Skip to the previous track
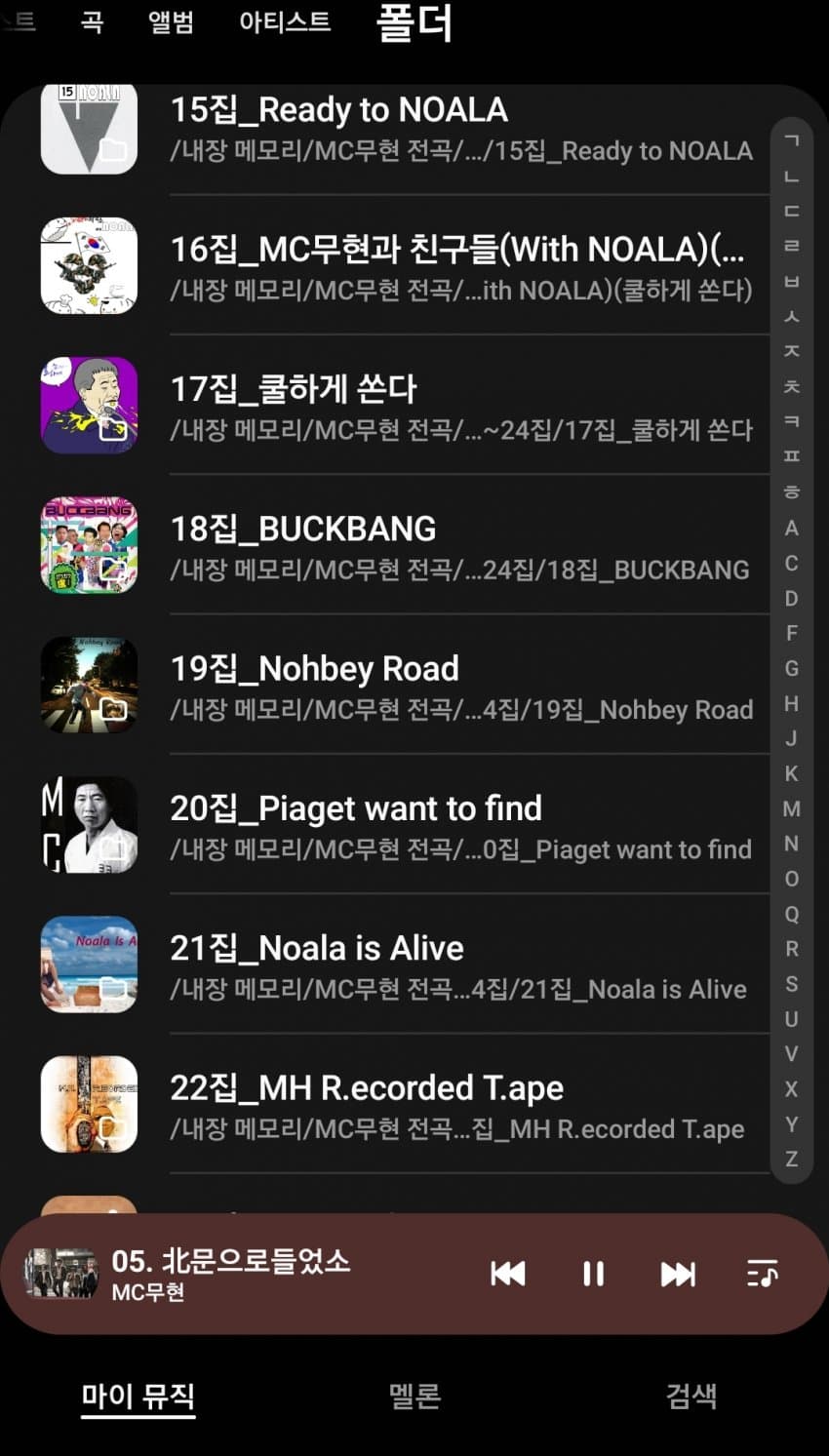The image size is (829, 1456). tap(508, 1274)
